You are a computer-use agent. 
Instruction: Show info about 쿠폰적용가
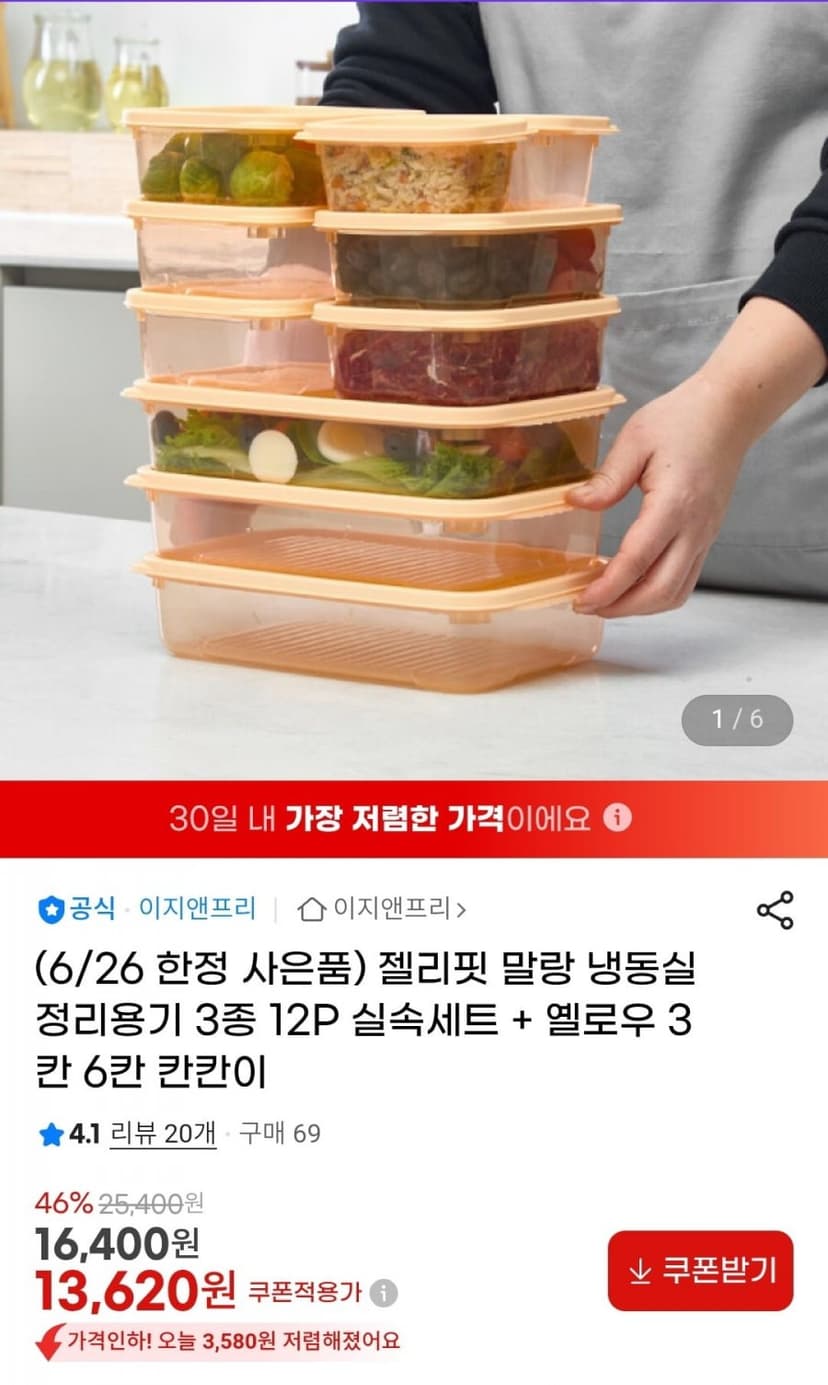[x=383, y=1293]
